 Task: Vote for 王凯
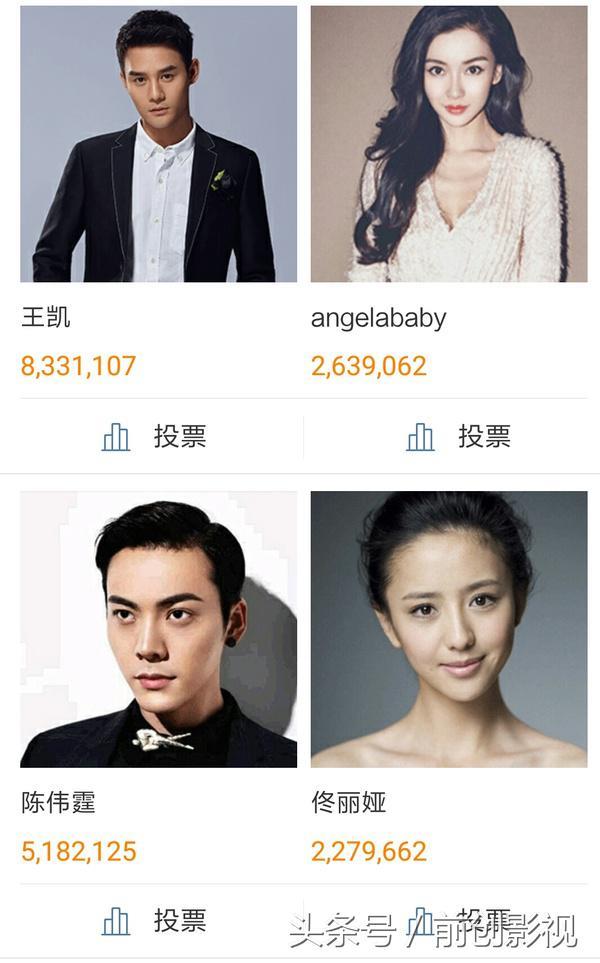point(155,437)
